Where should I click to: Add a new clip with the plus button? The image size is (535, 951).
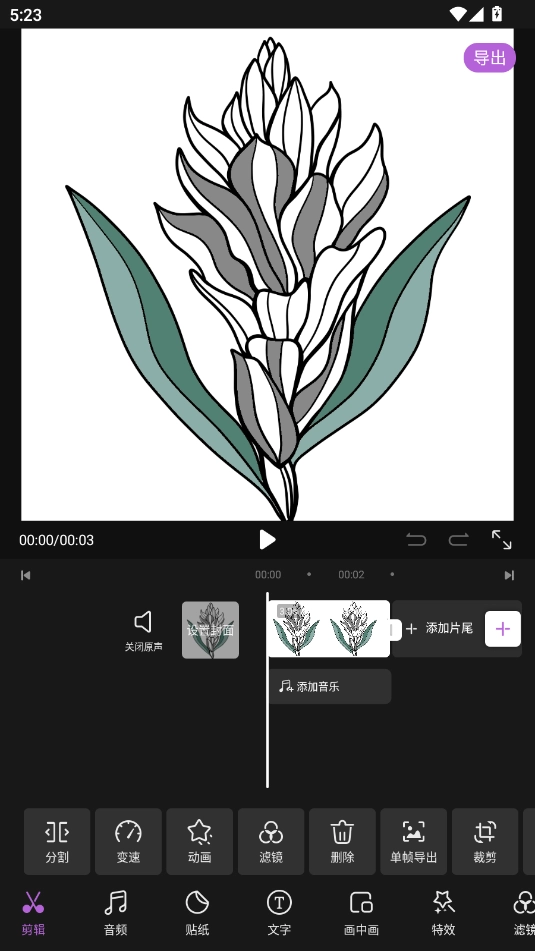502,629
